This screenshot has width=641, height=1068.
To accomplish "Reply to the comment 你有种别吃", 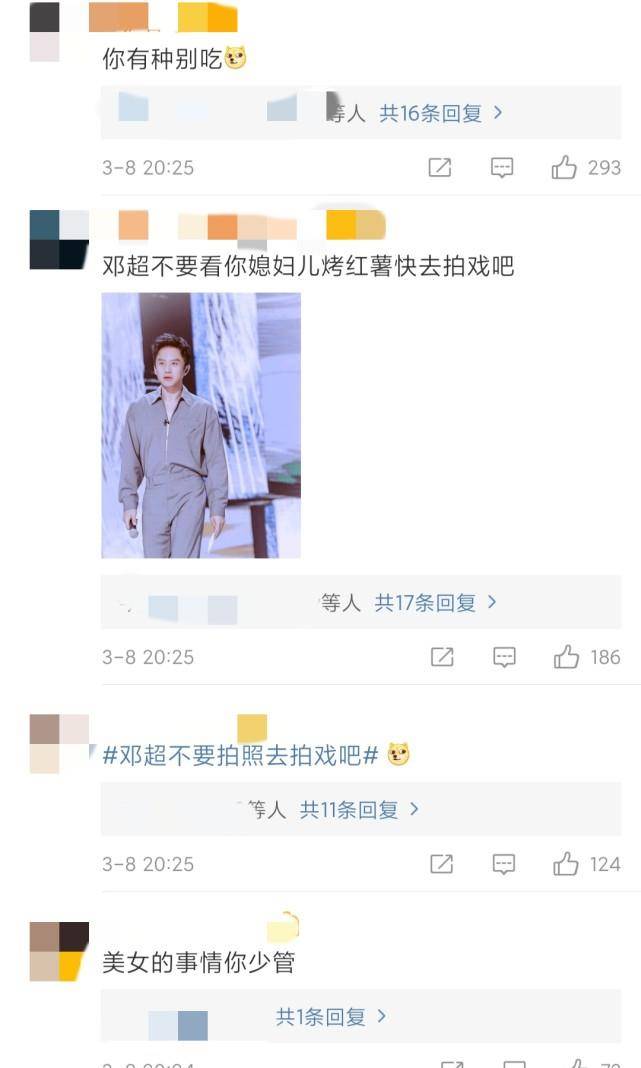I will 502,168.
